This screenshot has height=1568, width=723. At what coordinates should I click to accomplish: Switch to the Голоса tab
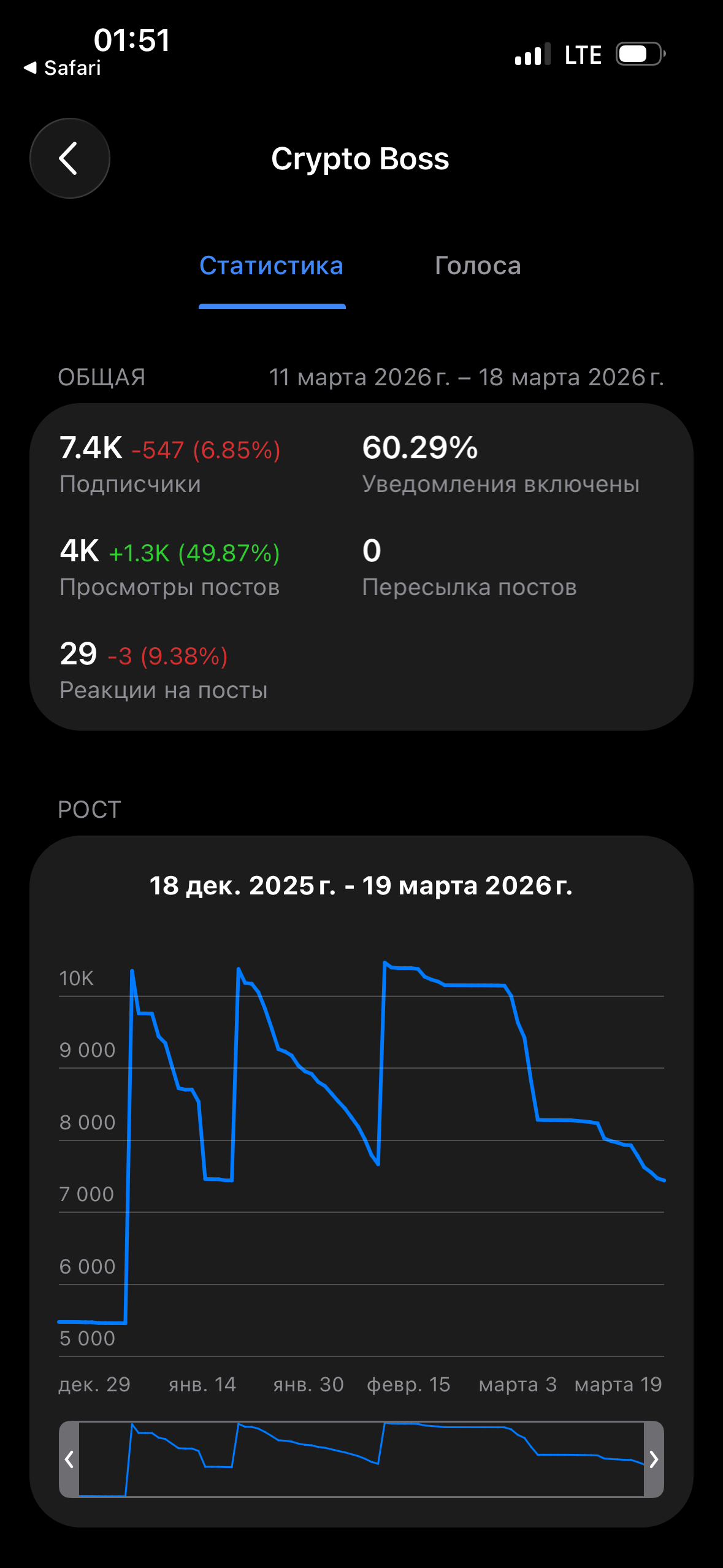tap(477, 266)
